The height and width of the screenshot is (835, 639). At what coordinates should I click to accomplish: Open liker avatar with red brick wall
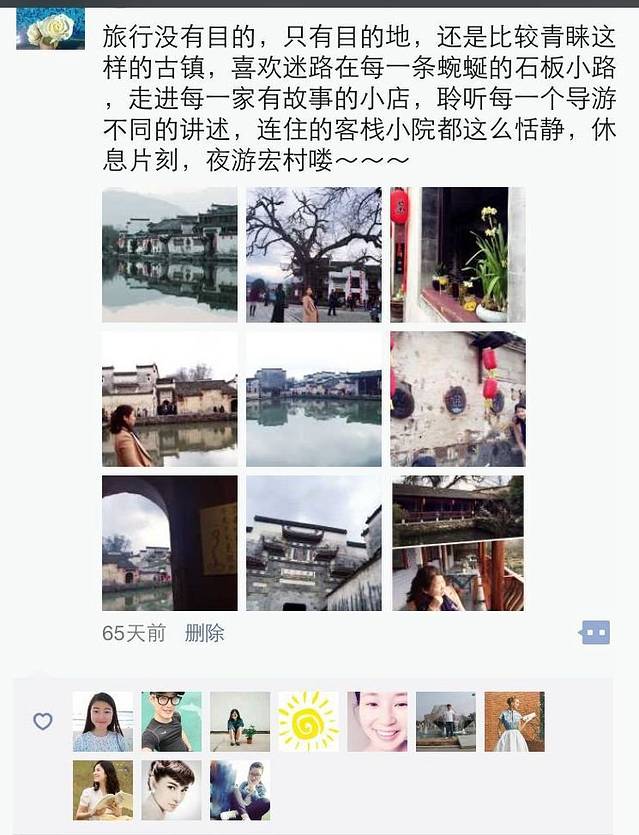(x=514, y=721)
